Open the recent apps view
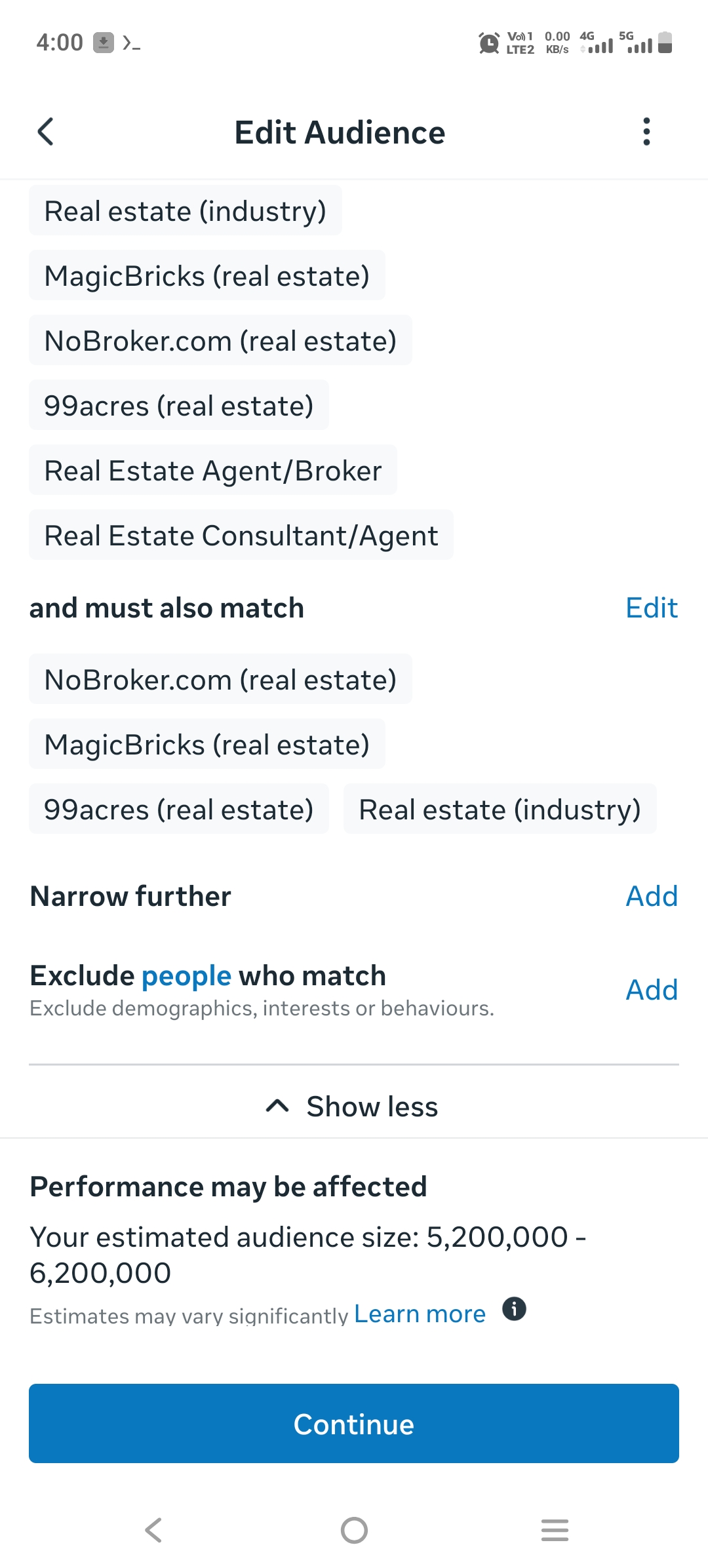This screenshot has width=708, height=1568. 555,1530
